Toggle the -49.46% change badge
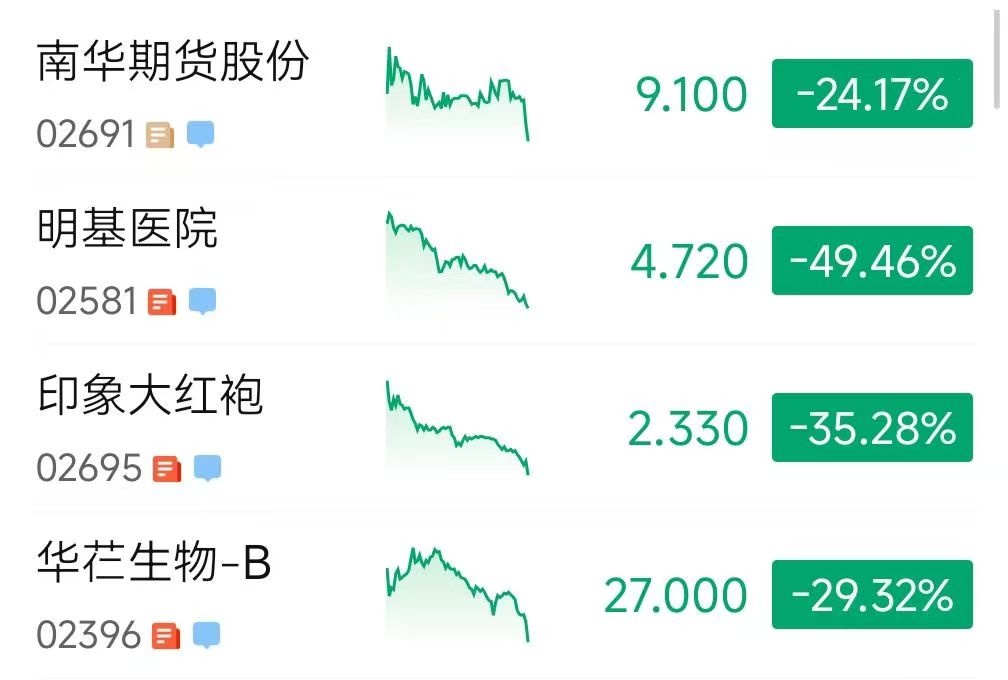 (872, 261)
